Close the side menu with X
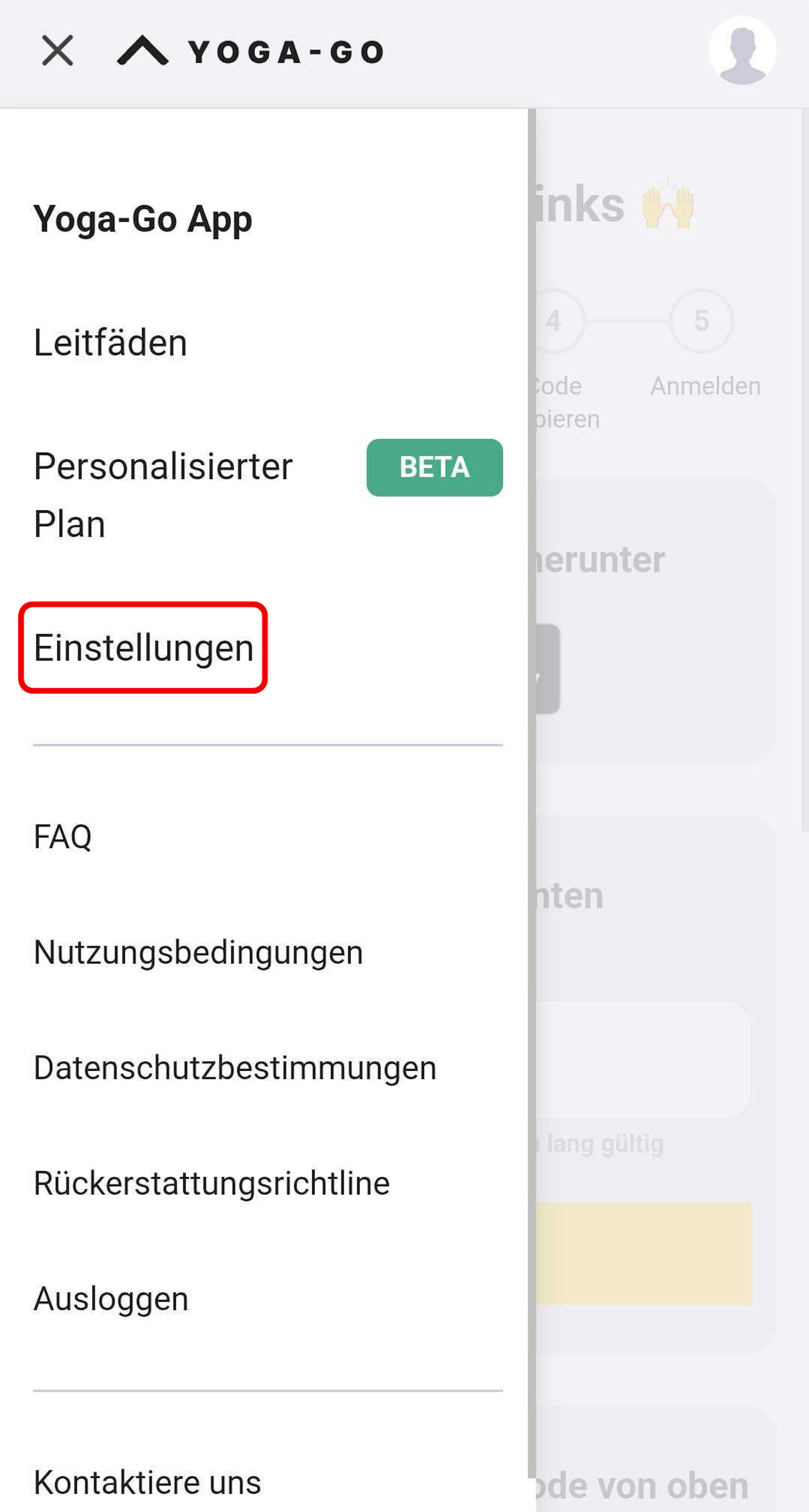 pyautogui.click(x=58, y=51)
